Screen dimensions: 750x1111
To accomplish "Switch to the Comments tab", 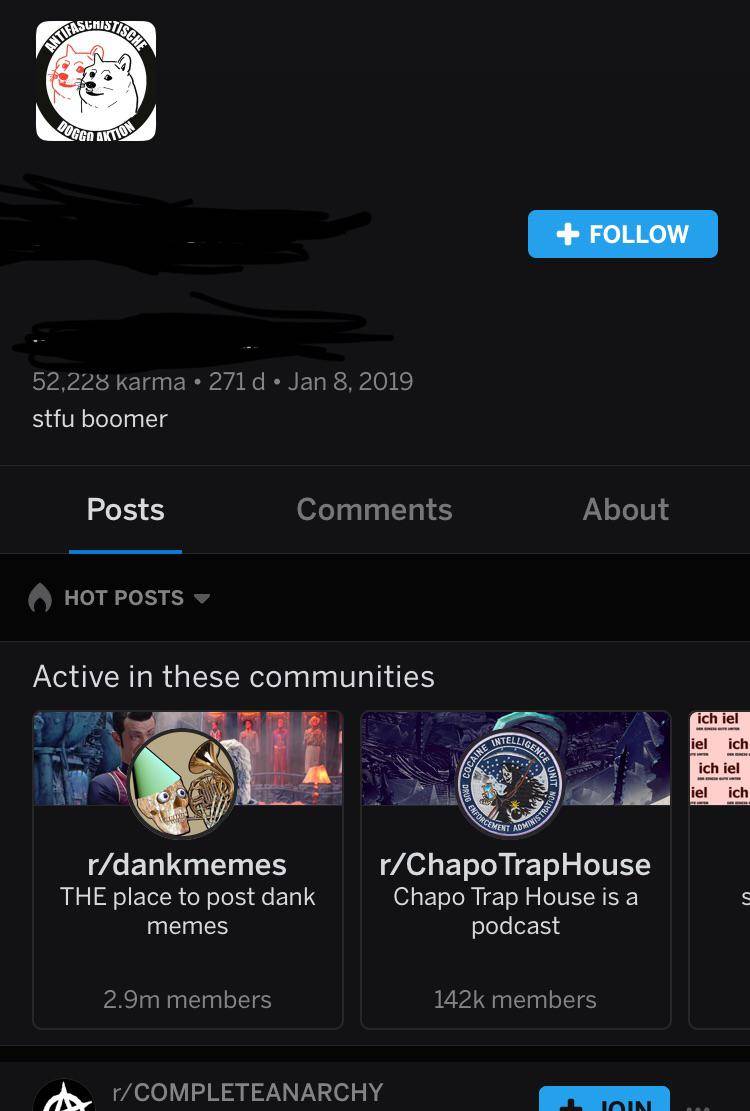I will point(374,509).
